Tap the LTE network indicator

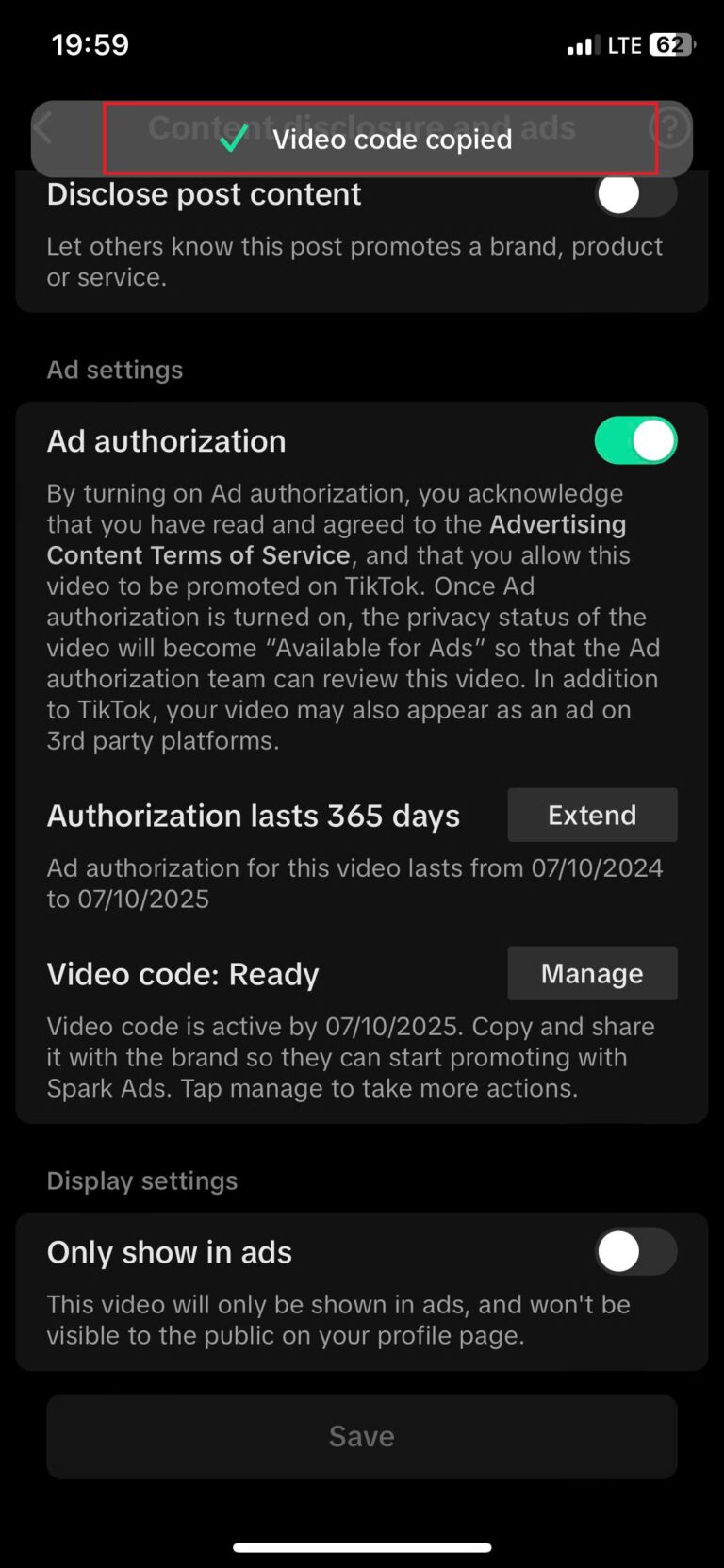[x=622, y=43]
